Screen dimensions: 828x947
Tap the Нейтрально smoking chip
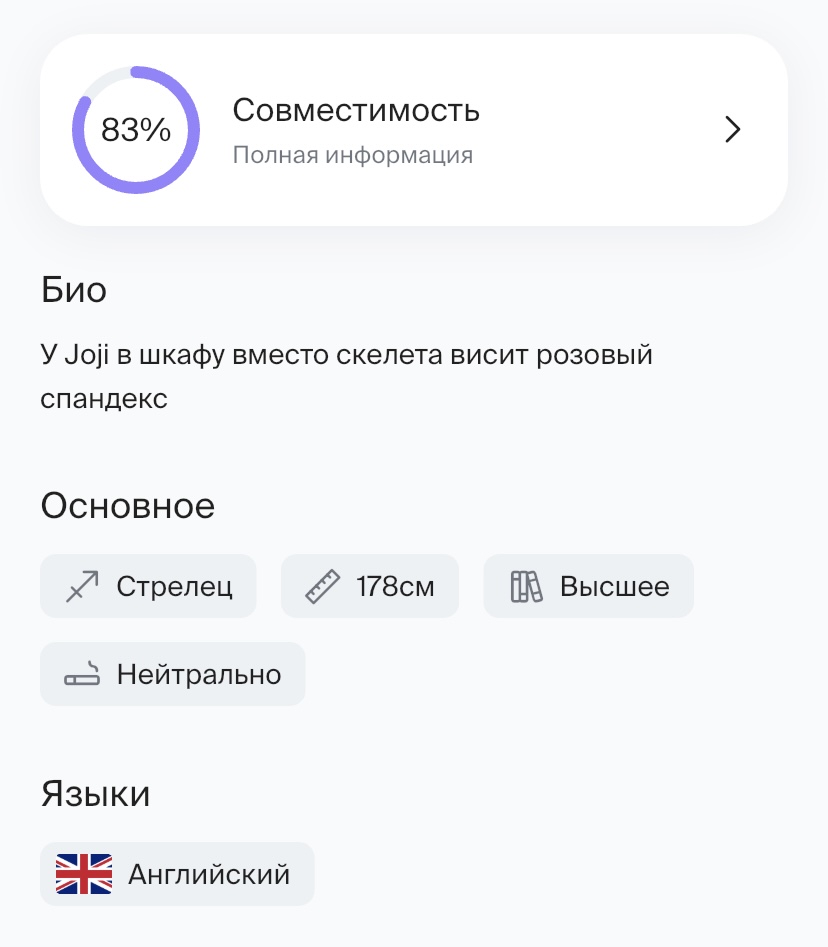click(172, 674)
